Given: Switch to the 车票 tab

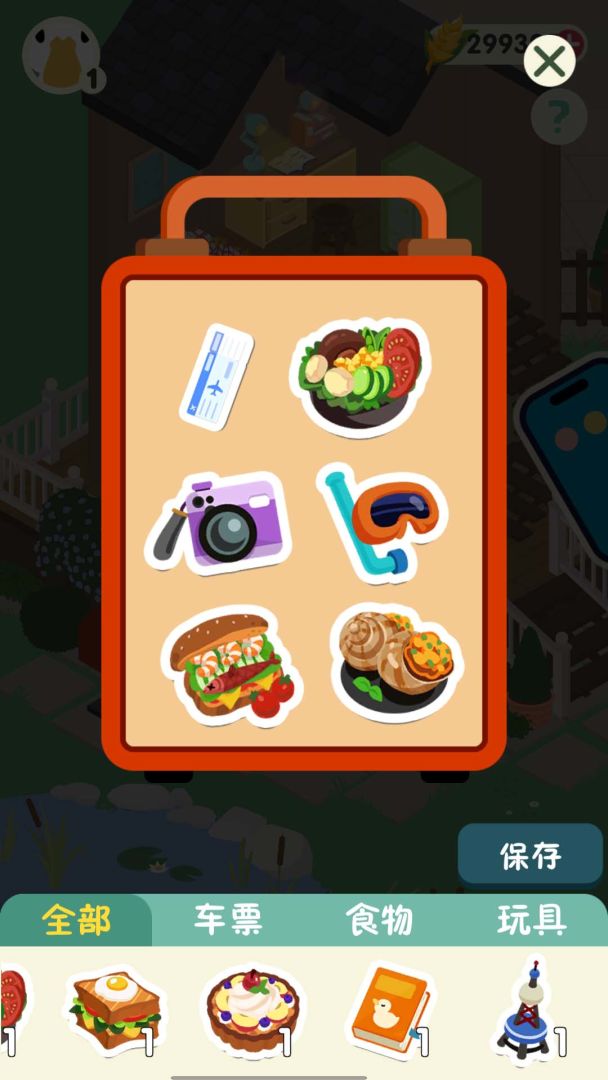Looking at the screenshot, I should [228, 920].
